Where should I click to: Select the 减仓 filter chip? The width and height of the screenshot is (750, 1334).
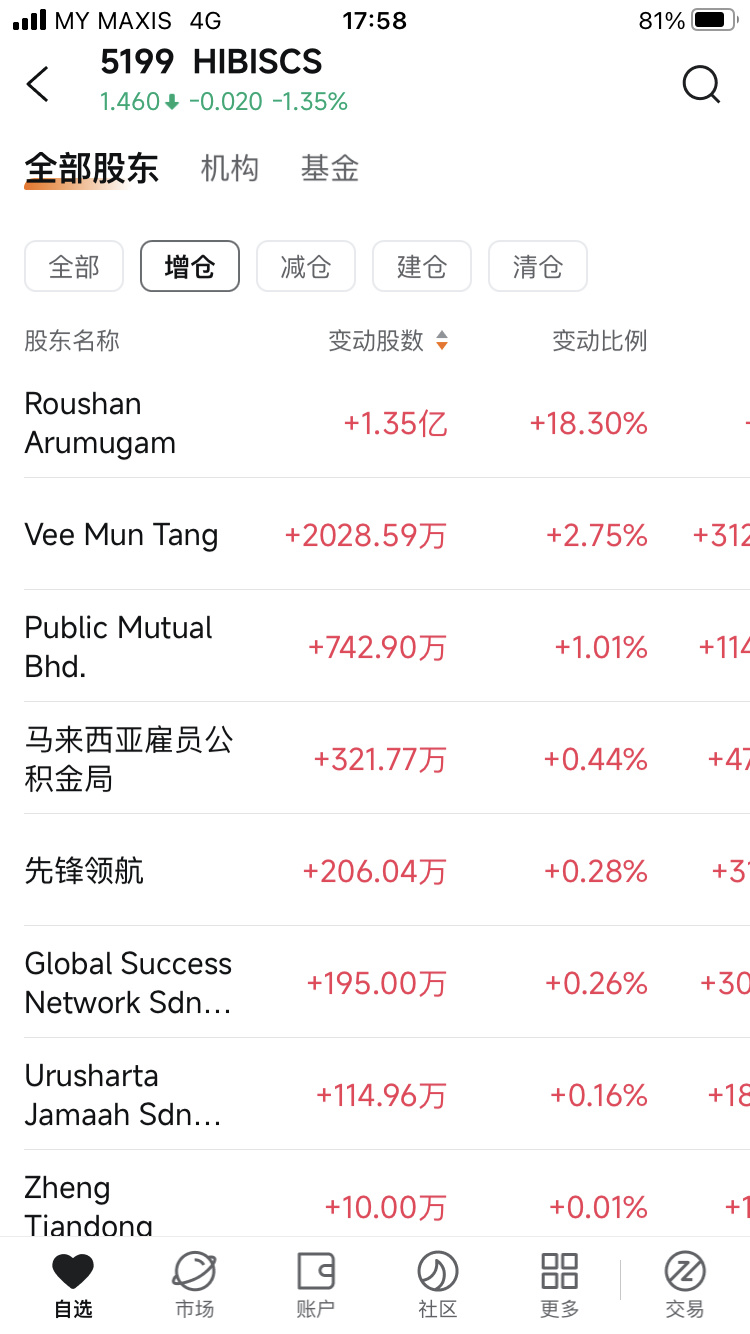[x=306, y=266]
